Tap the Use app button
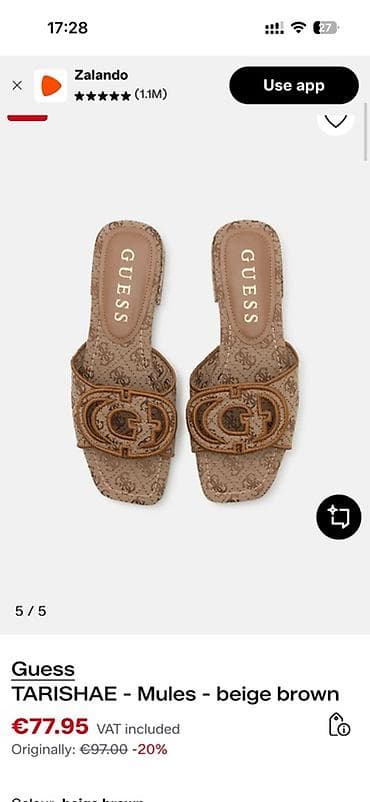370x802 pixels. point(294,85)
